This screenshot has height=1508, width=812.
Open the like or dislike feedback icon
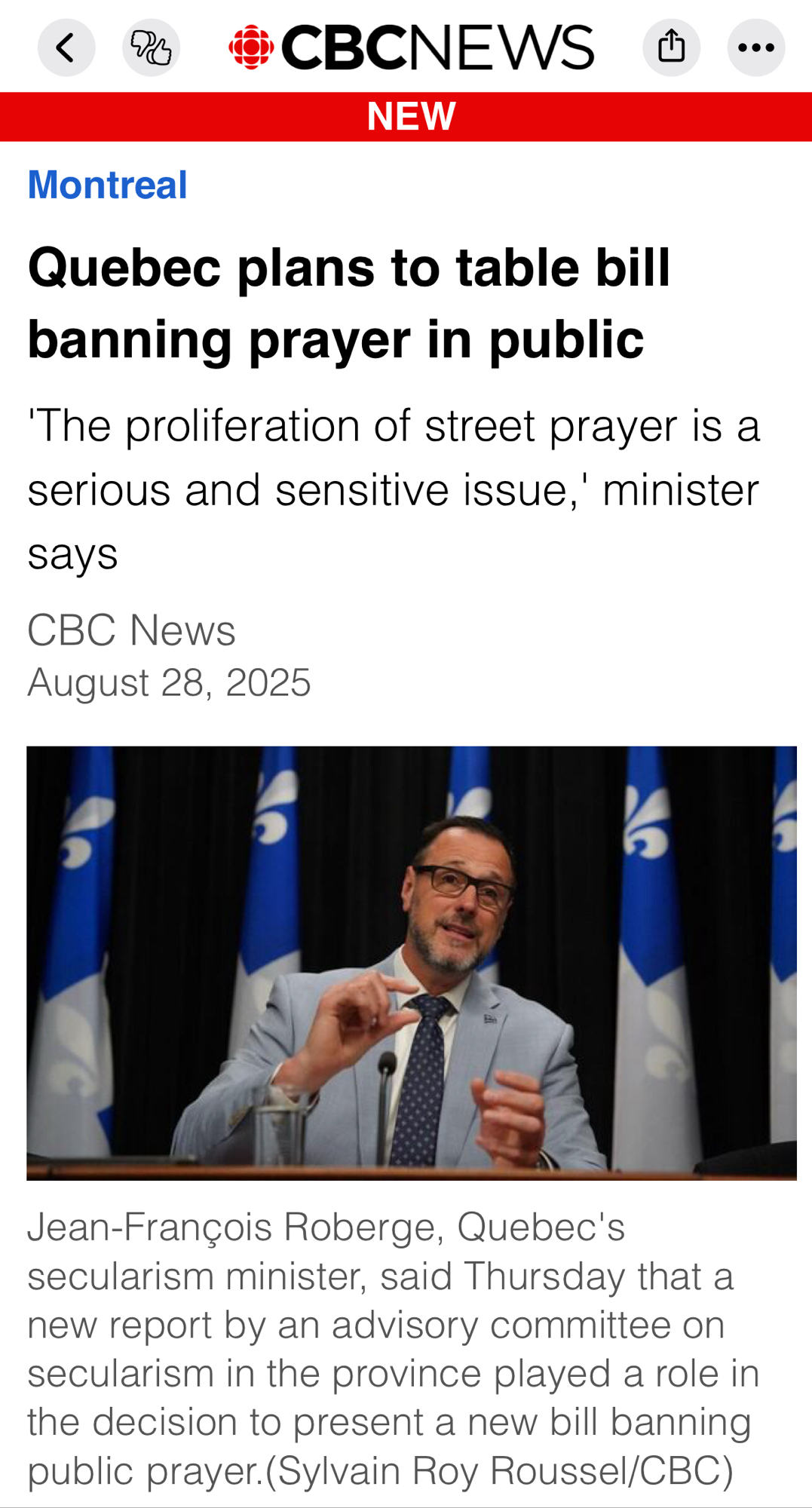tap(151, 48)
